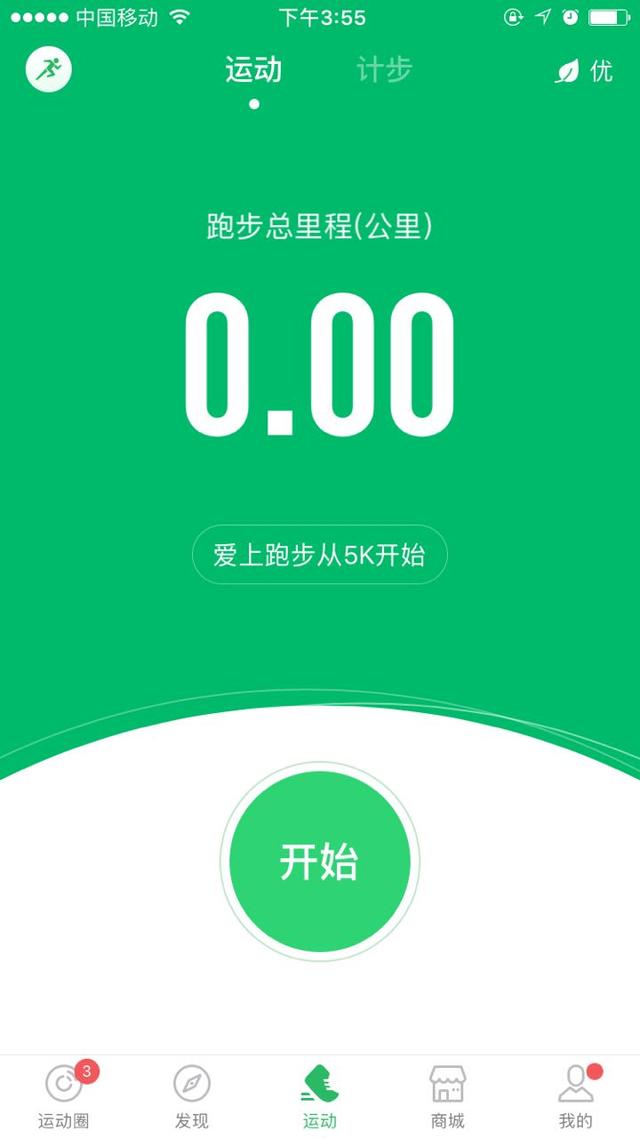Open the 商城 store tab

coord(447,1096)
